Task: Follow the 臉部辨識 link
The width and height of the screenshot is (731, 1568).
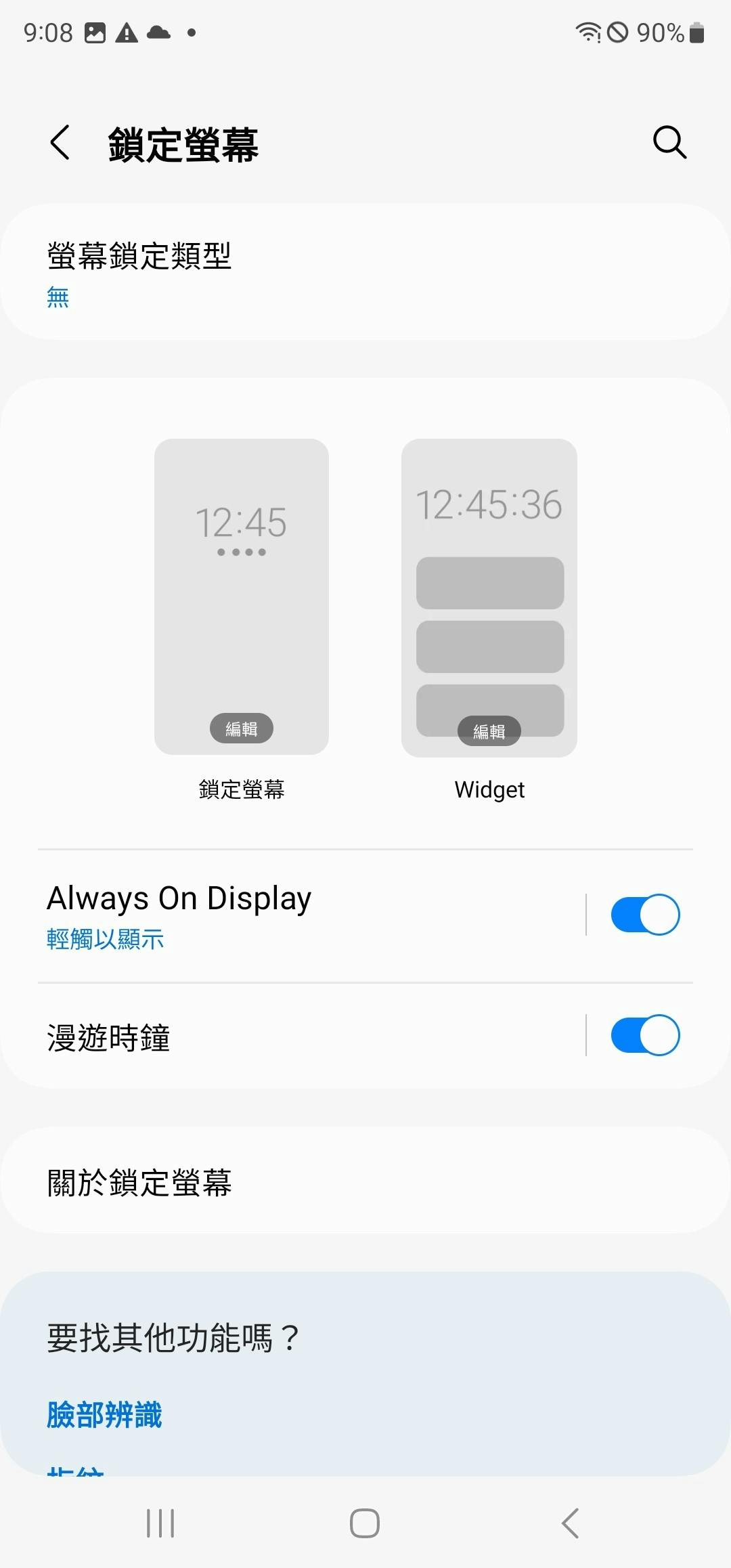Action: [x=105, y=1415]
